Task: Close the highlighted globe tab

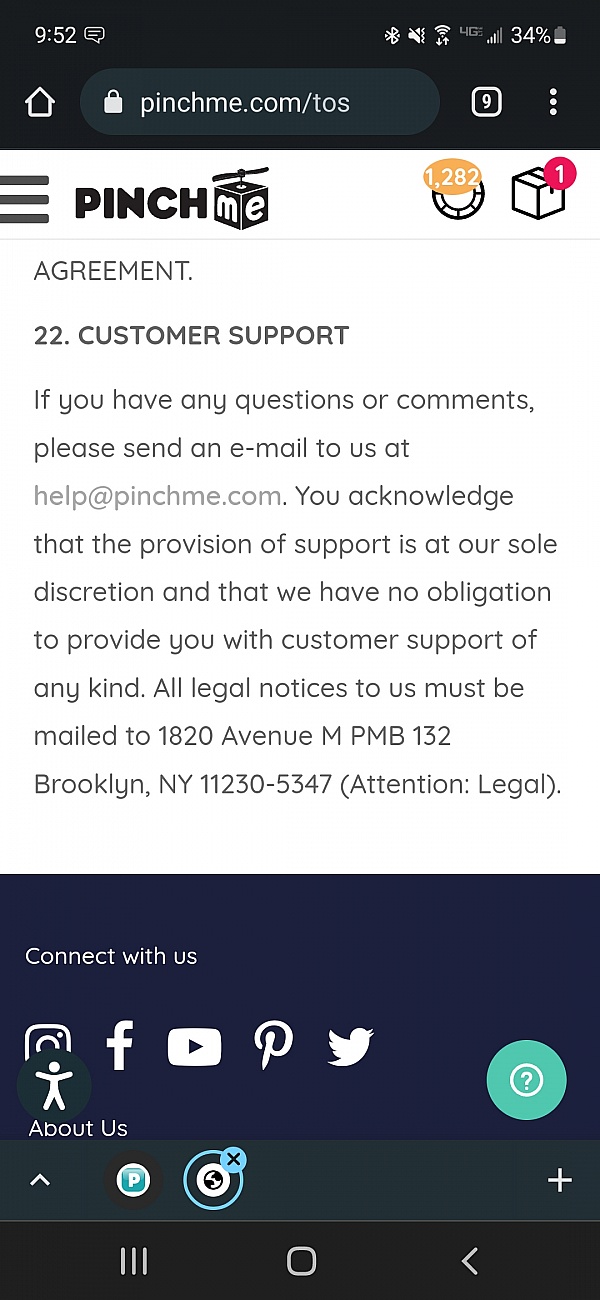Action: [234, 1159]
